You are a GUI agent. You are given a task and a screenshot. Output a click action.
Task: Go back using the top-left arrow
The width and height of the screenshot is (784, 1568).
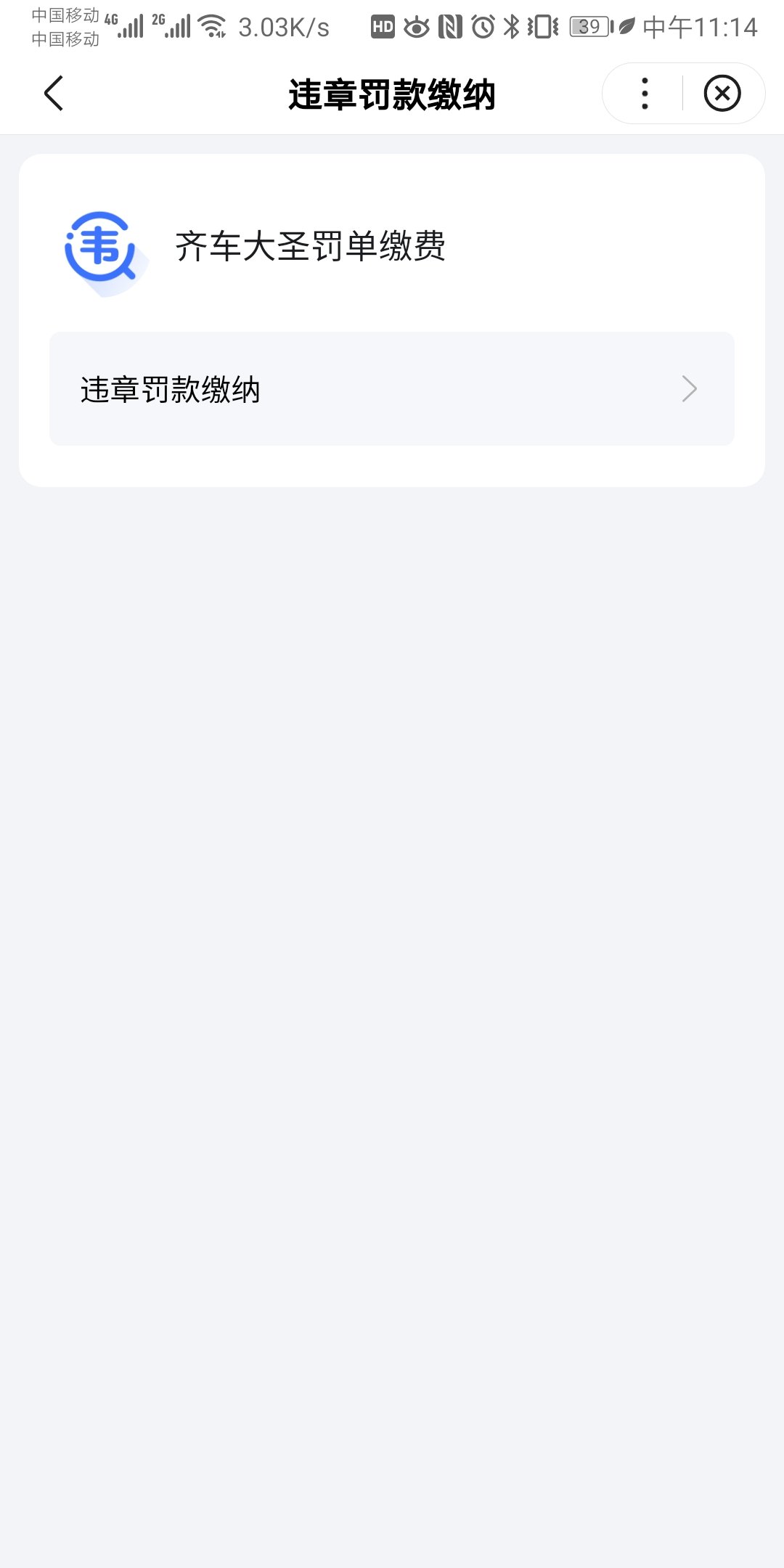point(54,94)
